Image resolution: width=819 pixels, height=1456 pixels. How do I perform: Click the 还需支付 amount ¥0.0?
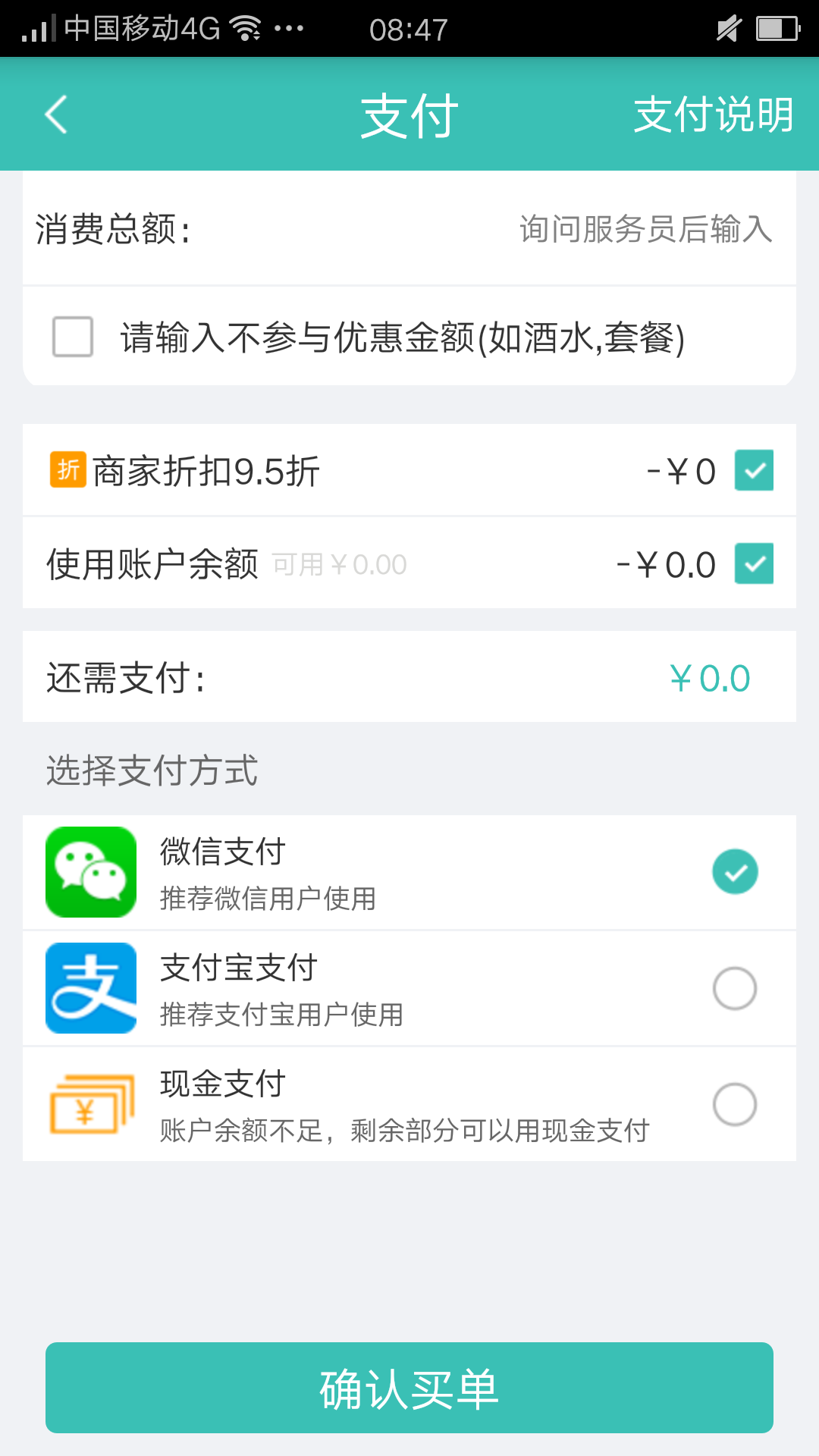coord(709,677)
